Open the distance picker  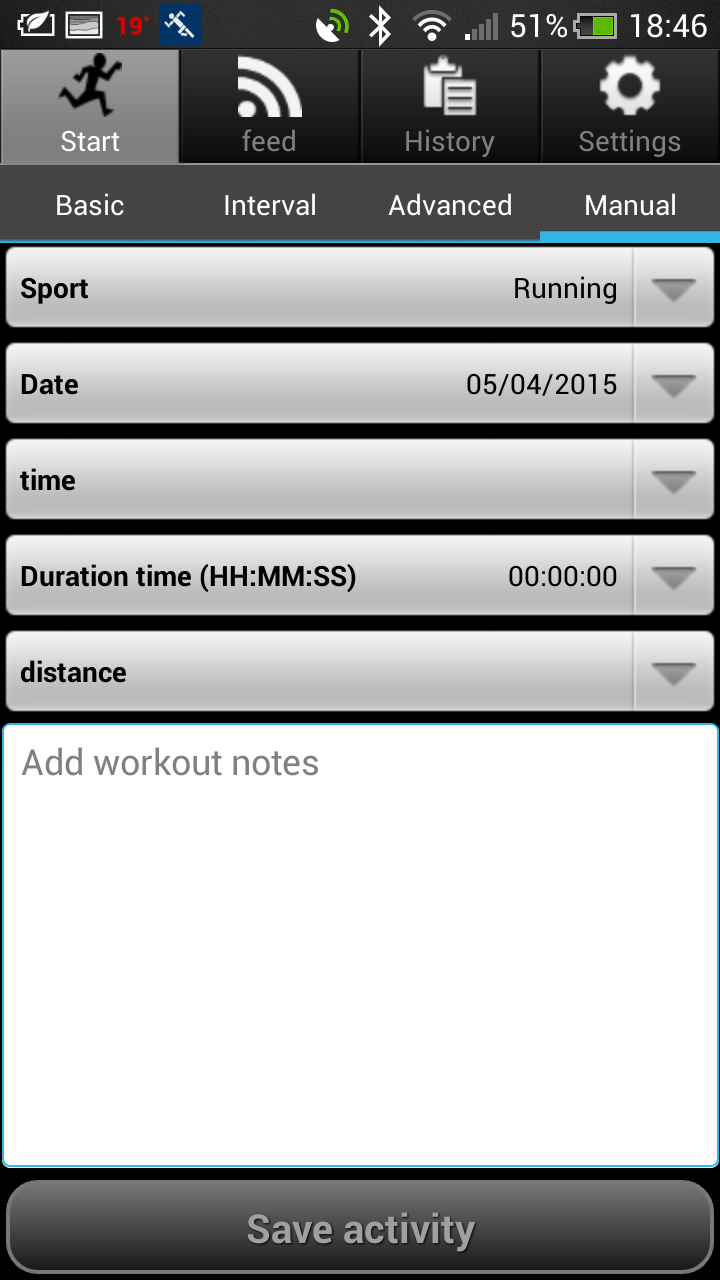coord(360,672)
